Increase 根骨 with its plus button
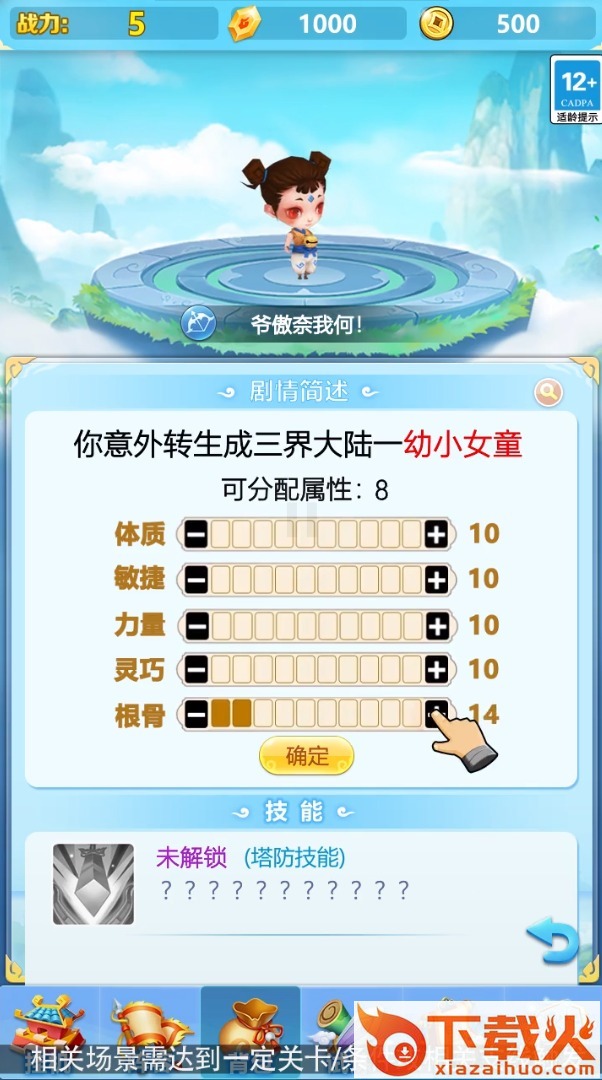Image resolution: width=602 pixels, height=1080 pixels. click(x=435, y=713)
